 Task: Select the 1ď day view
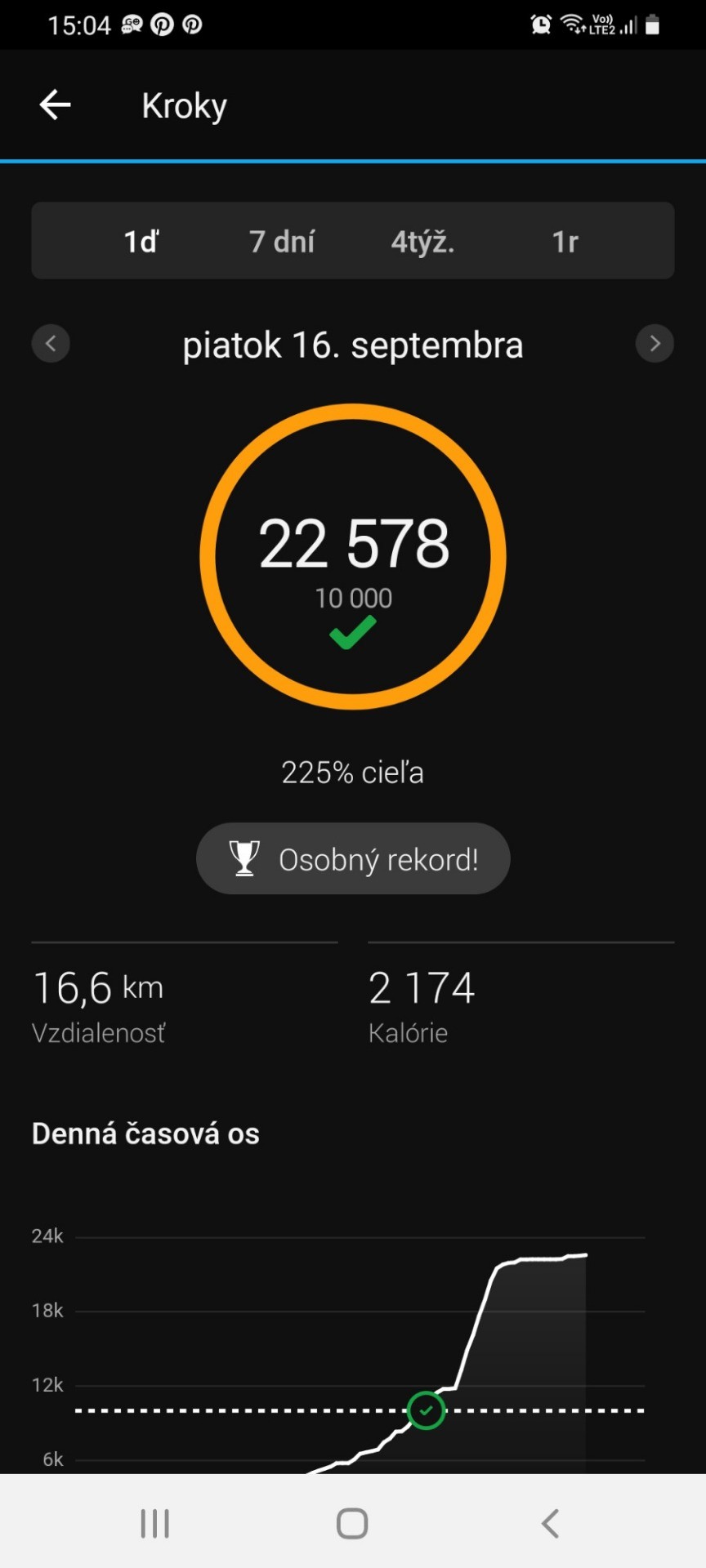coord(141,242)
